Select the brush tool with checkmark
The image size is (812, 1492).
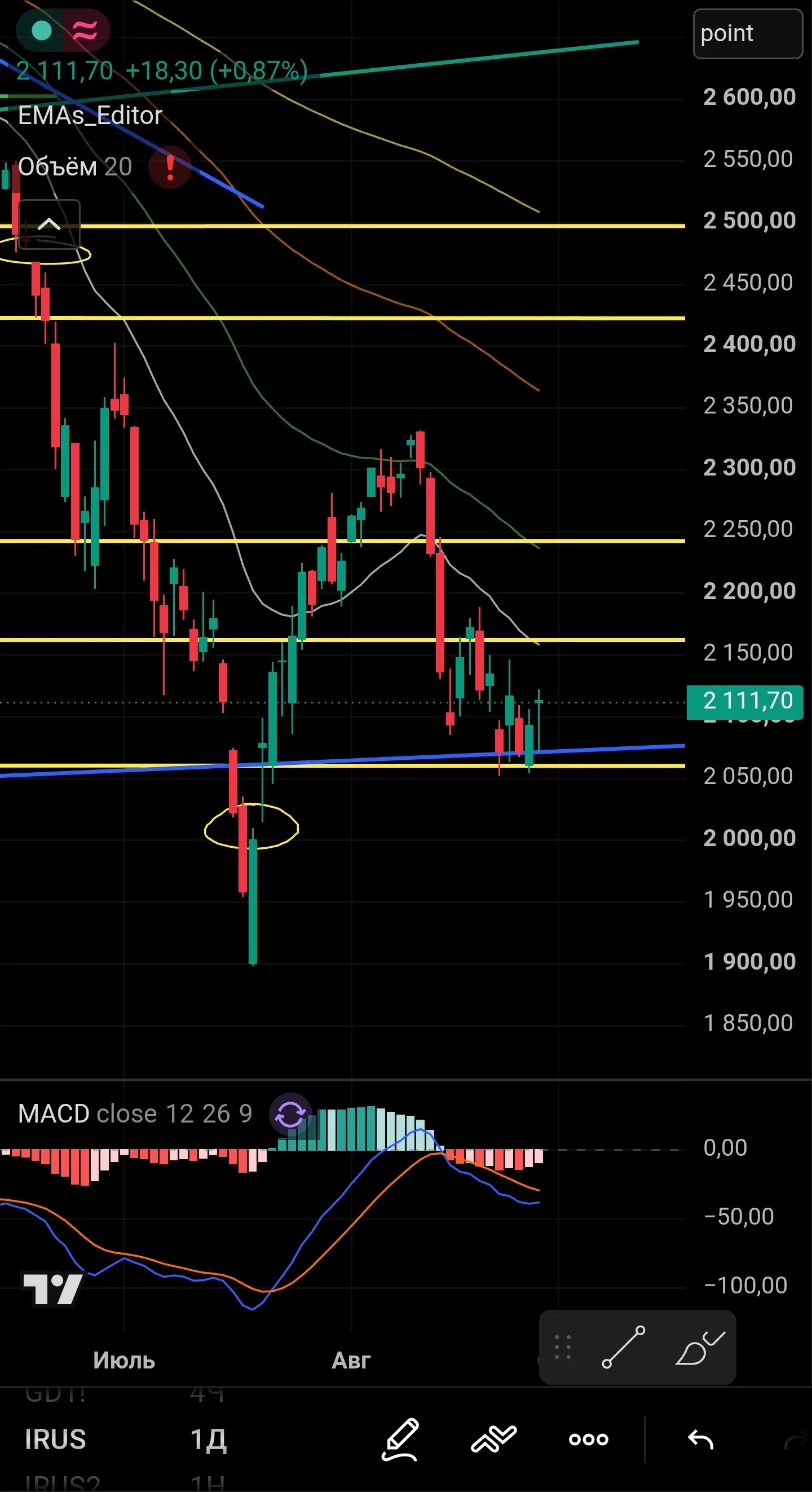(700, 1347)
